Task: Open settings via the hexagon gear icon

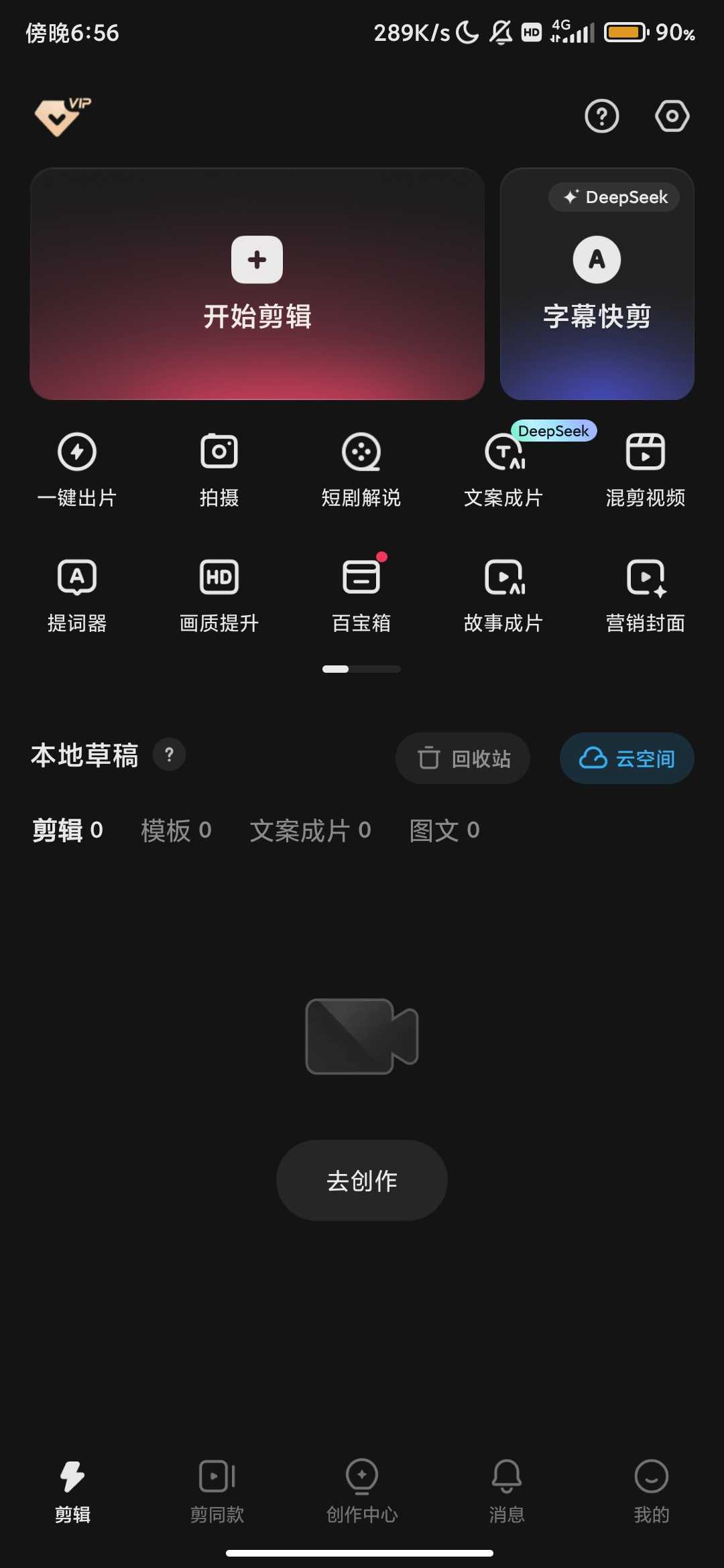Action: tap(672, 117)
